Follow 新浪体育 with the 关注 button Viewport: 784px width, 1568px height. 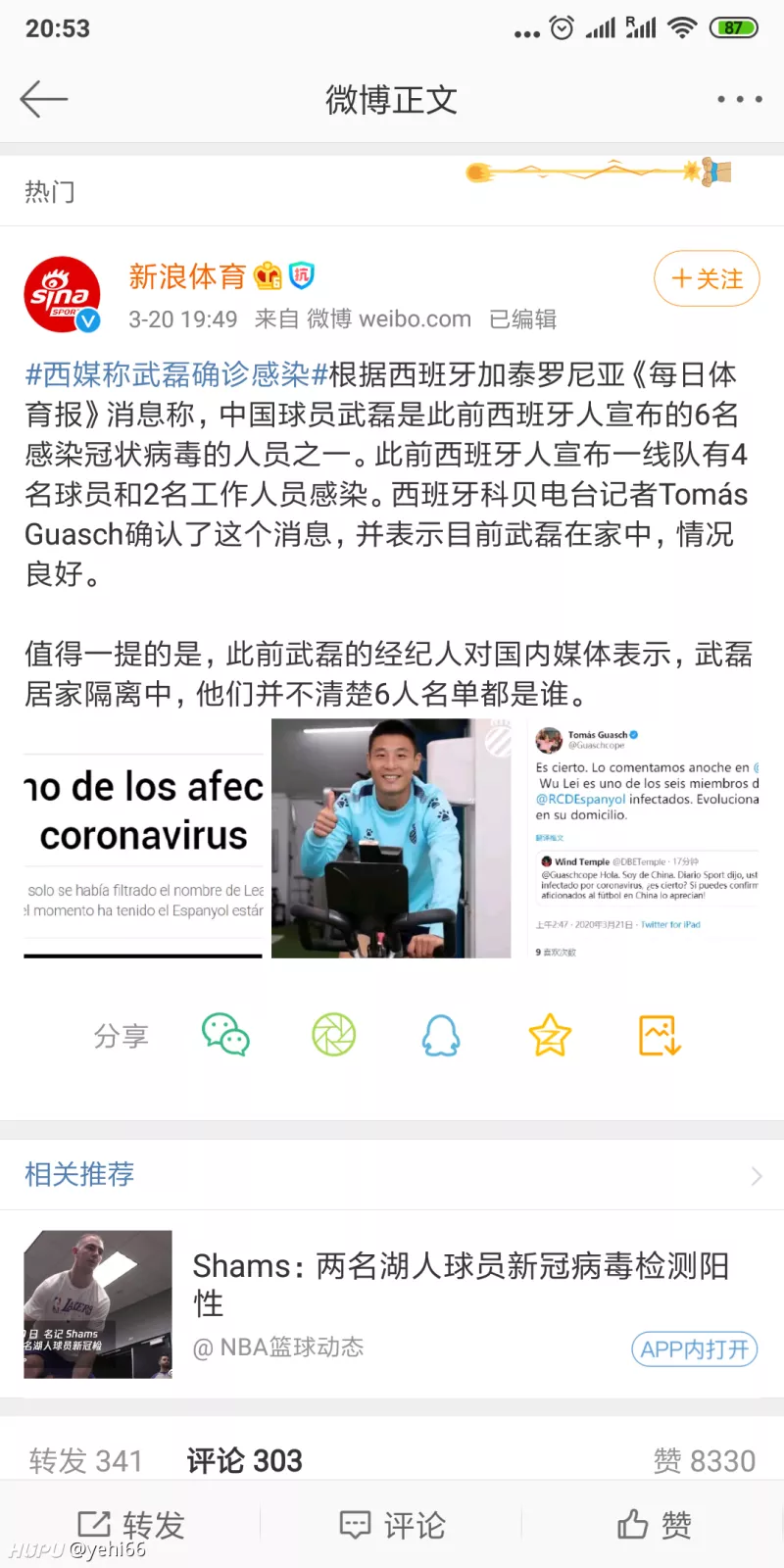pos(707,278)
